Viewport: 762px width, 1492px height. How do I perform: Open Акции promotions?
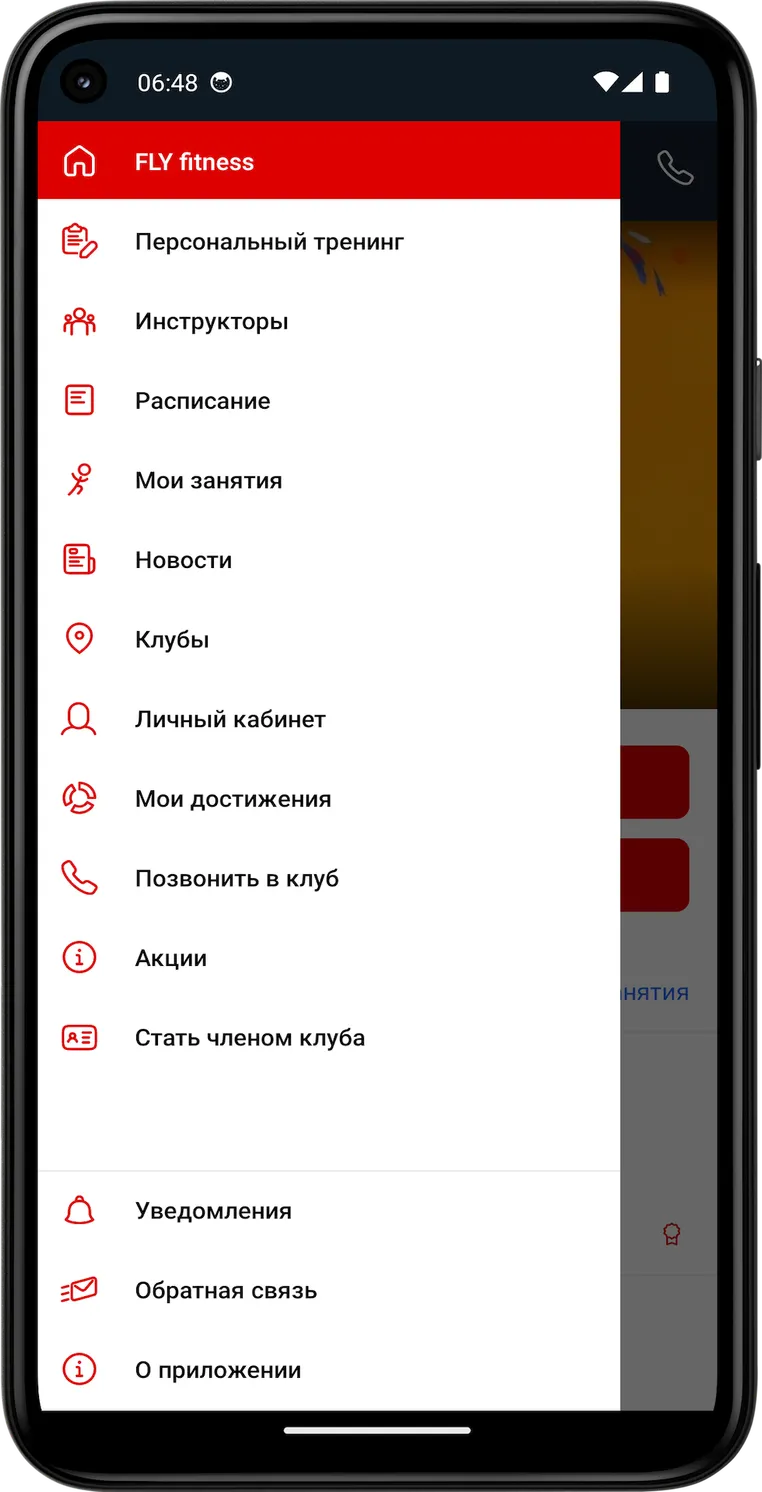pyautogui.click(x=329, y=958)
